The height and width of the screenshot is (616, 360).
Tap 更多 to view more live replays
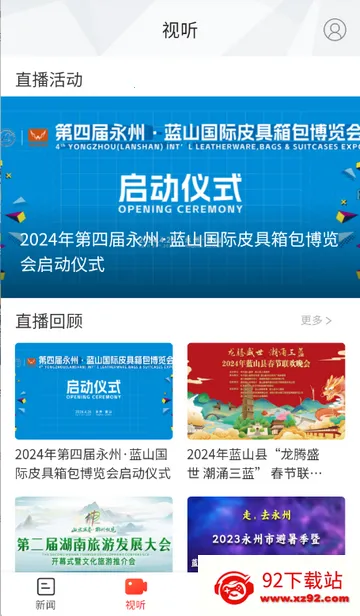coord(316,320)
